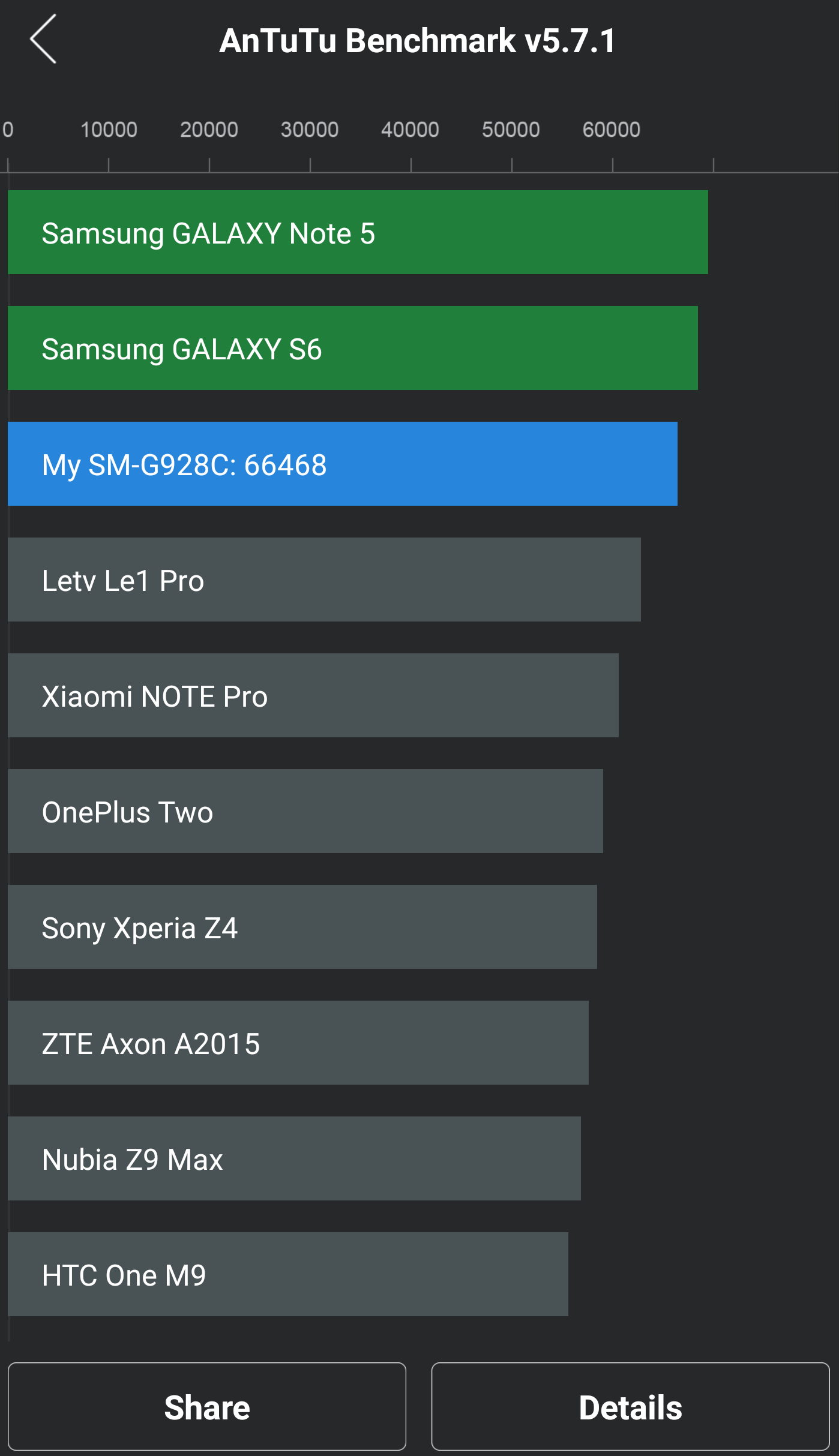The height and width of the screenshot is (1456, 839).
Task: Go back using the top-left arrow
Action: (x=43, y=40)
